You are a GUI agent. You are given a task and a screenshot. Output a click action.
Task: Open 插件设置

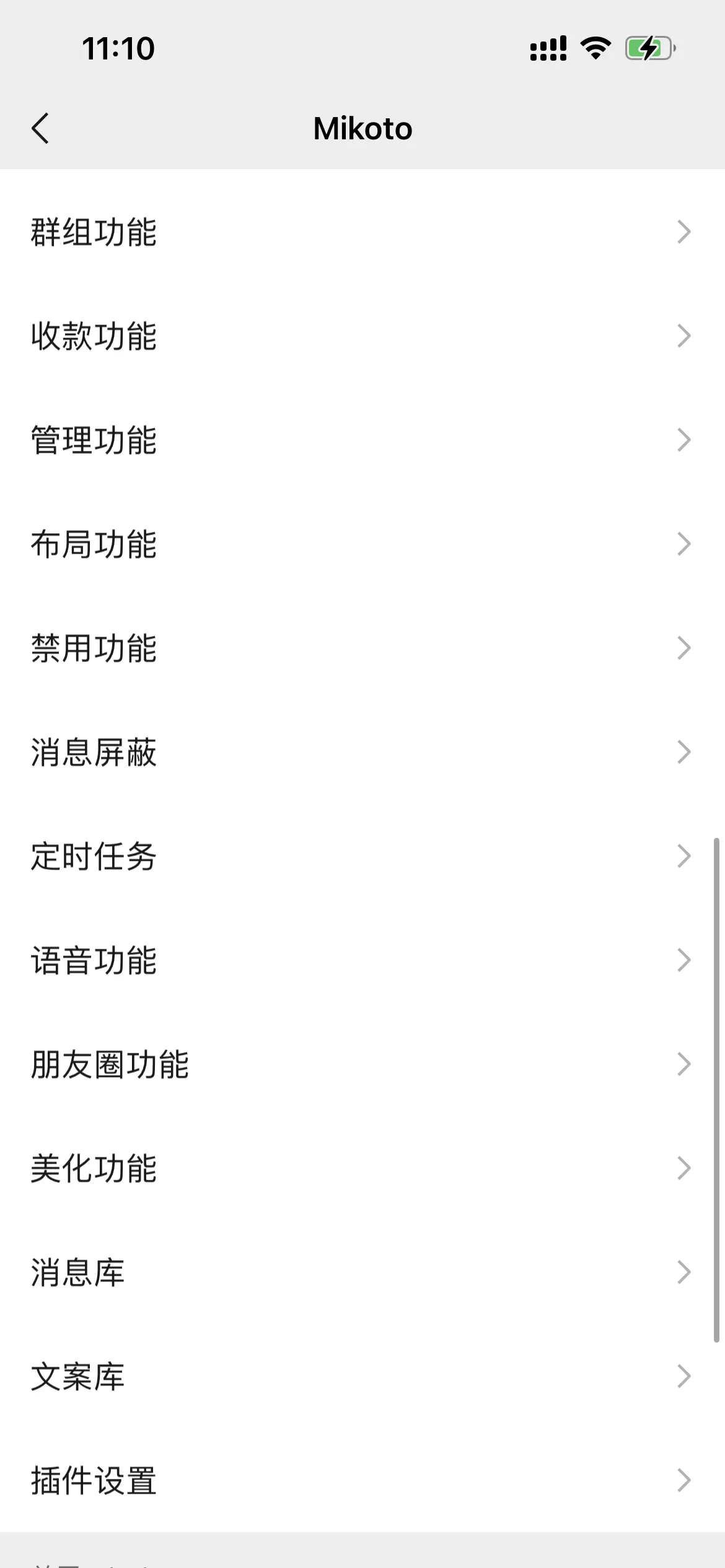pos(362,1481)
